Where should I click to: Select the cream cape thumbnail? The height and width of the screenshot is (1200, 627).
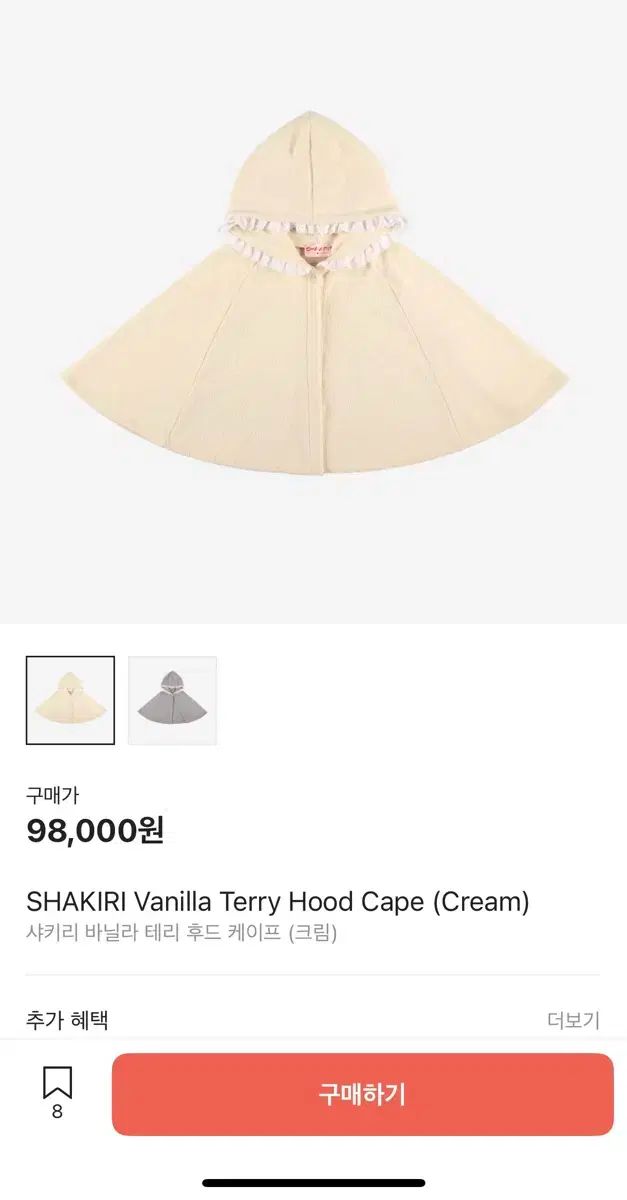pyautogui.click(x=70, y=700)
